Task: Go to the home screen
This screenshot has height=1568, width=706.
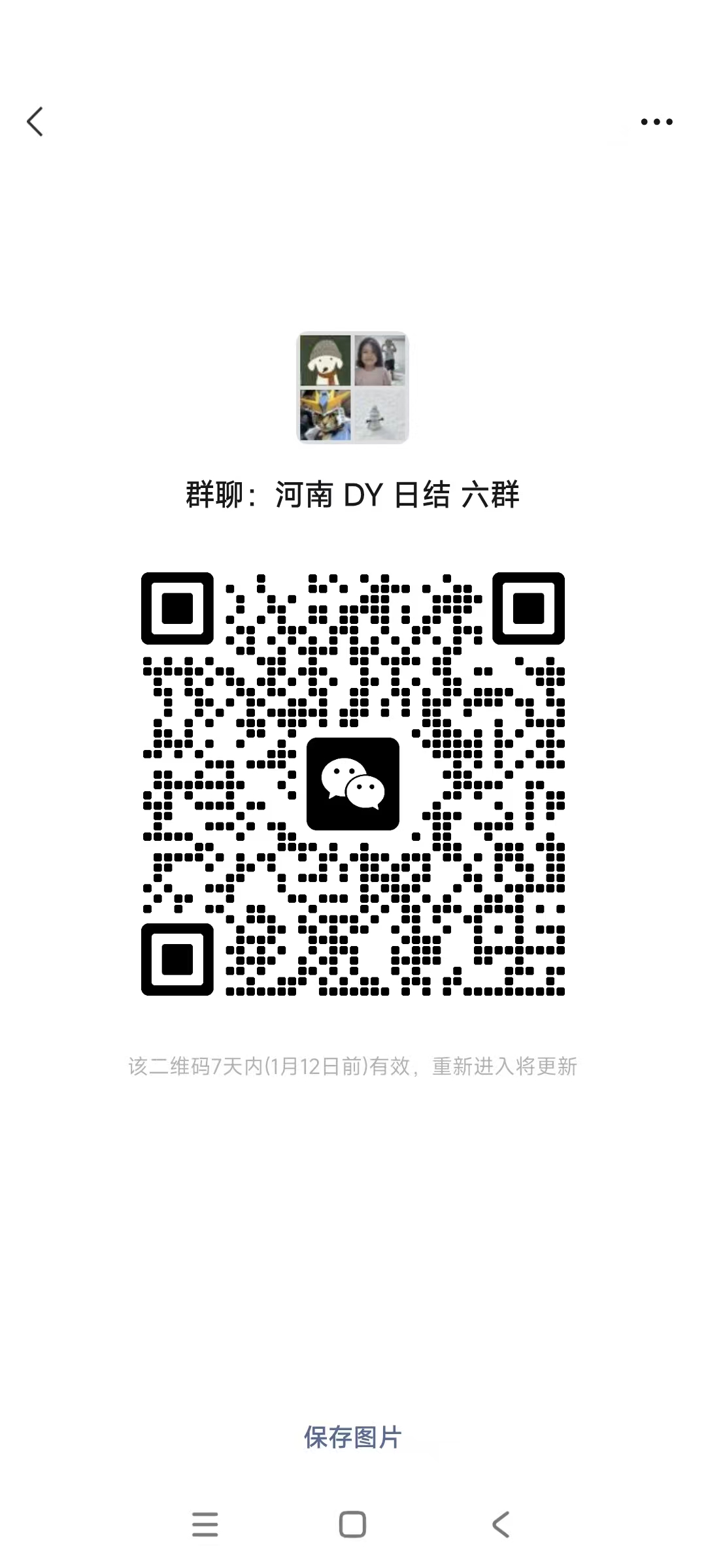Action: 352,1526
